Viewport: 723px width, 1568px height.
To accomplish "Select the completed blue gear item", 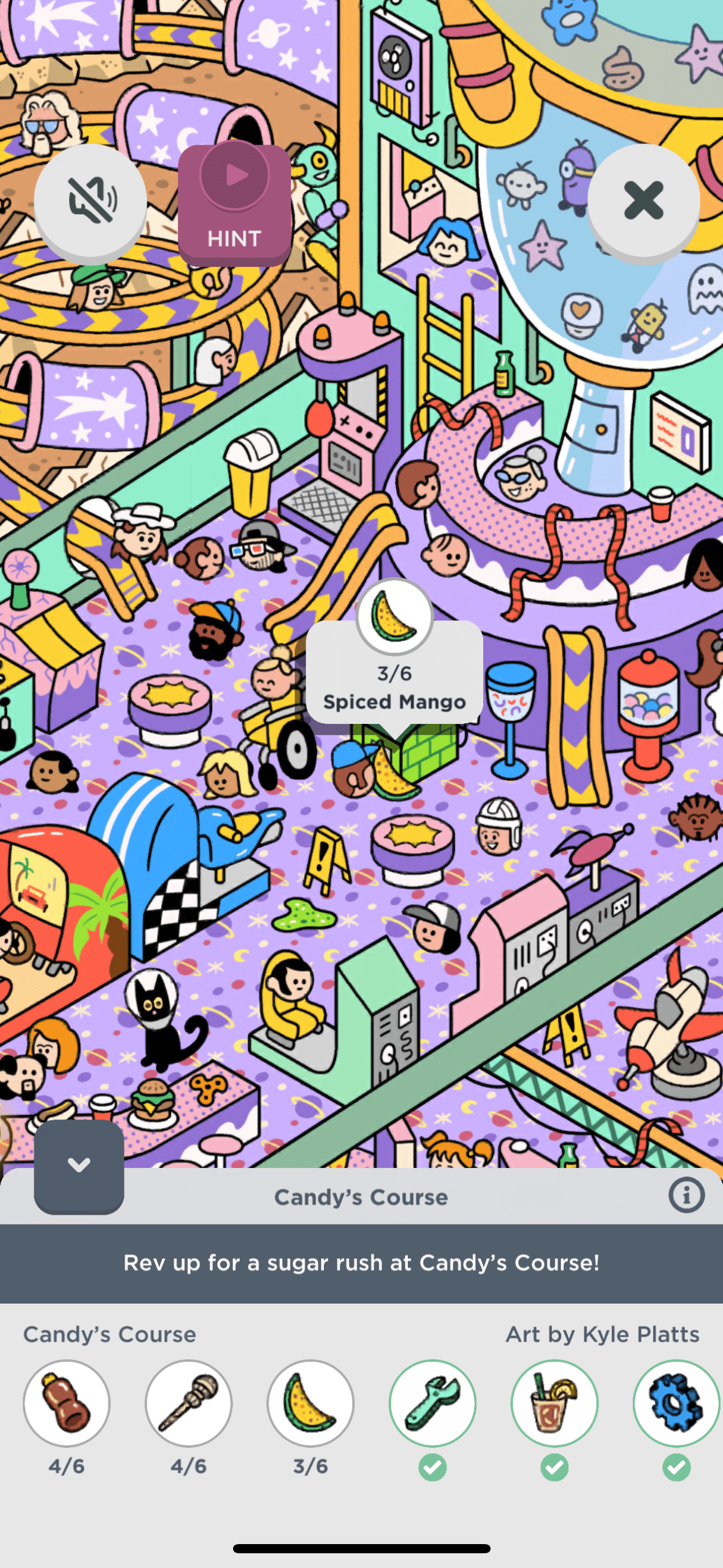I will [676, 1403].
